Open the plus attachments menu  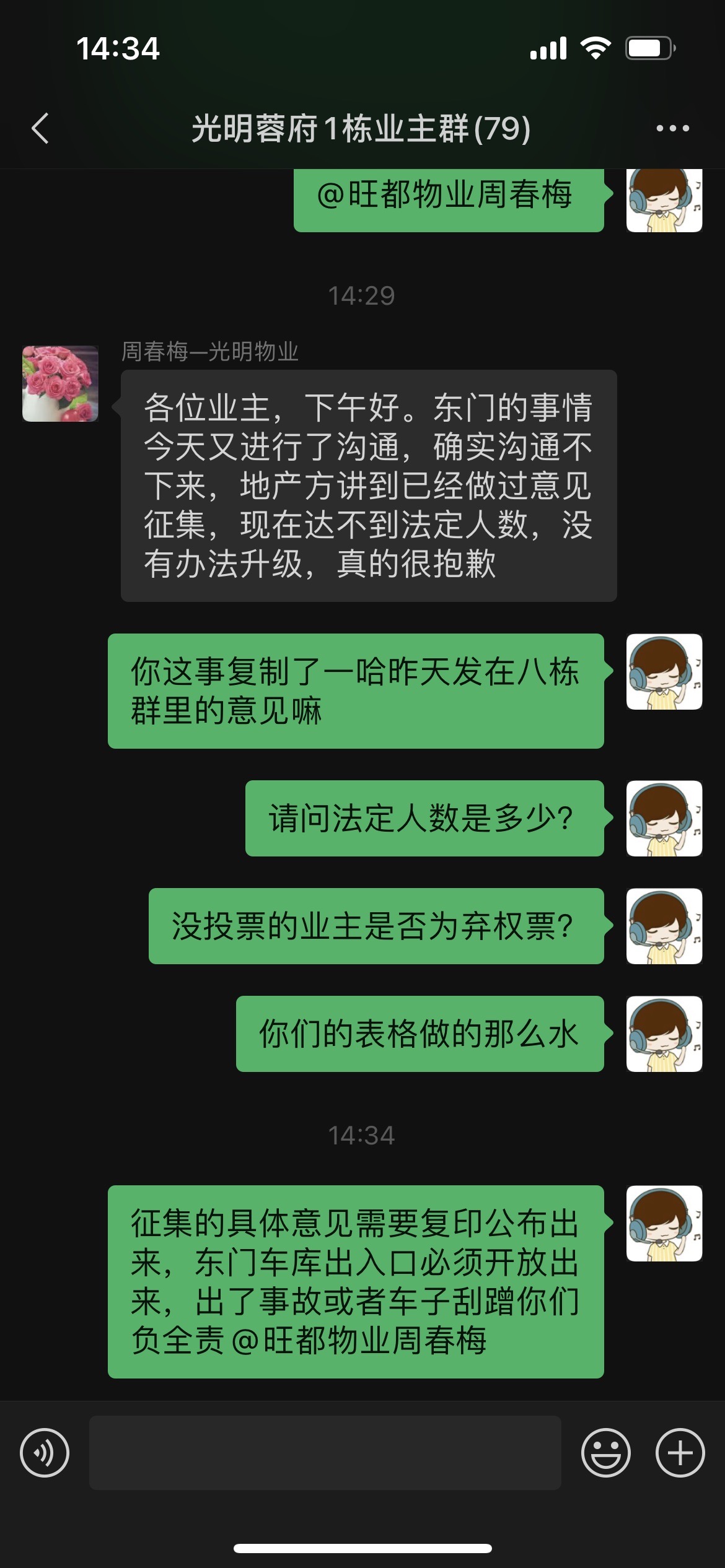pos(680,1452)
